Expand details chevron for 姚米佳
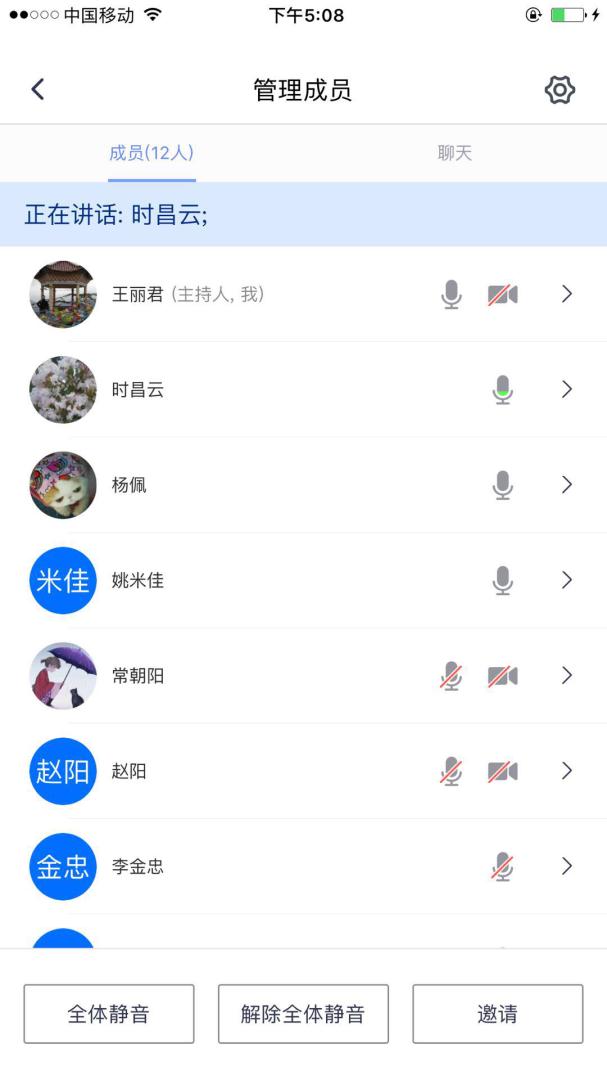The height and width of the screenshot is (1080, 607). pos(567,580)
